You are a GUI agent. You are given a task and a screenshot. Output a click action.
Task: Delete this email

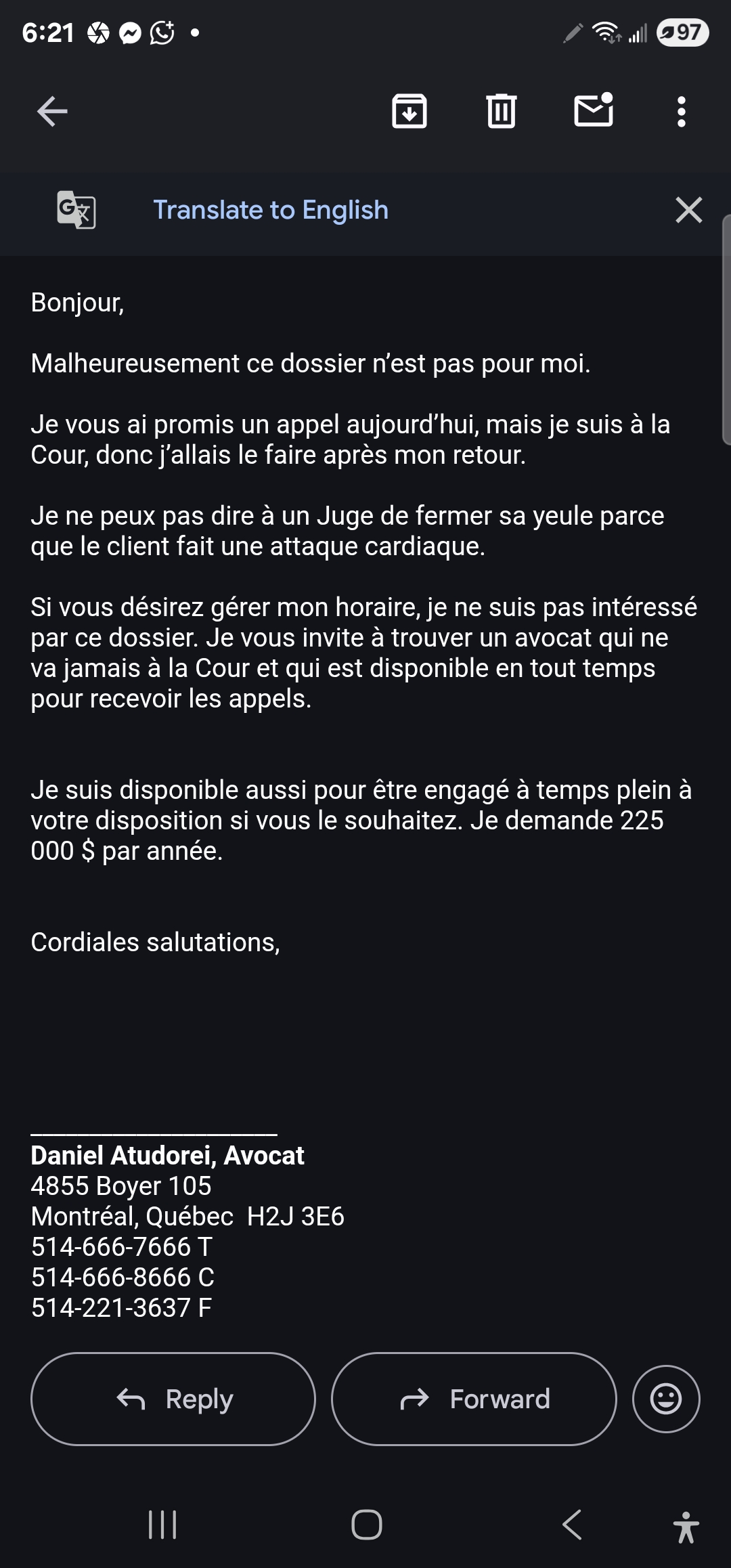501,112
